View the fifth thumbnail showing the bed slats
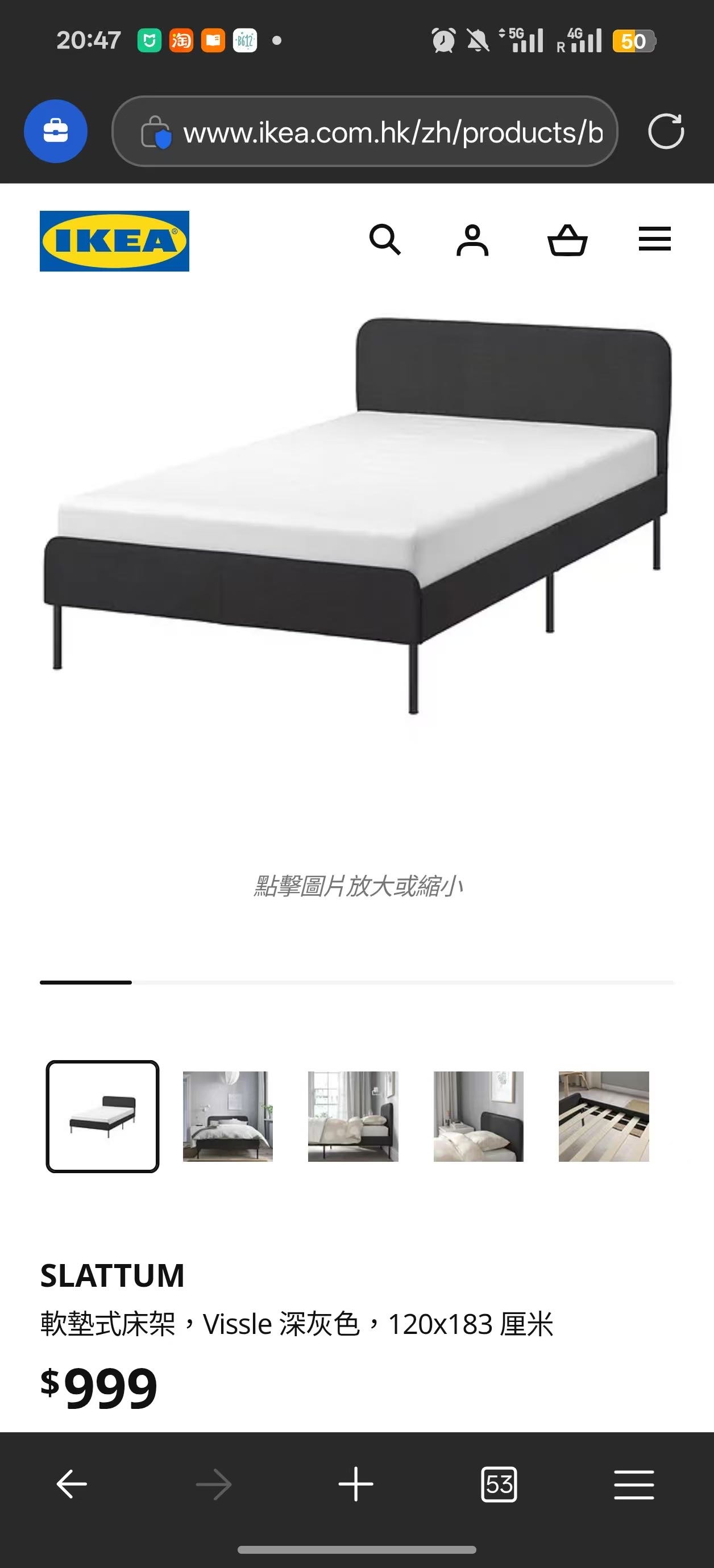Screen dimensions: 714x1568 (x=604, y=1116)
